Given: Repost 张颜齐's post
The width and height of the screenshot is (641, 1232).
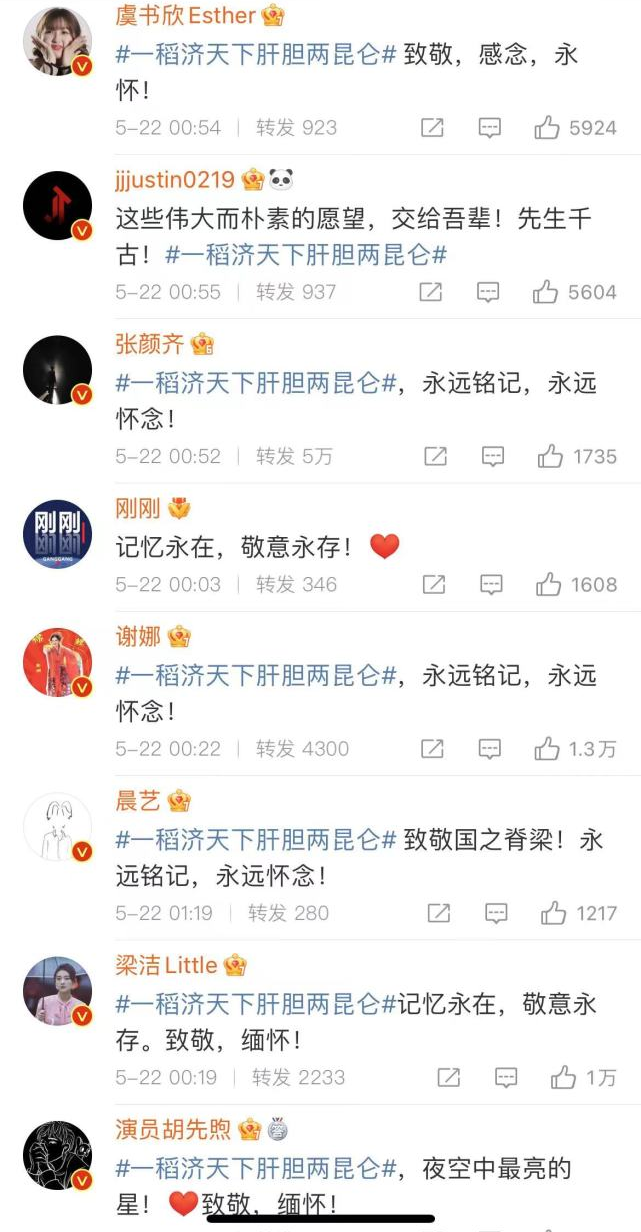Looking at the screenshot, I should 435,456.
